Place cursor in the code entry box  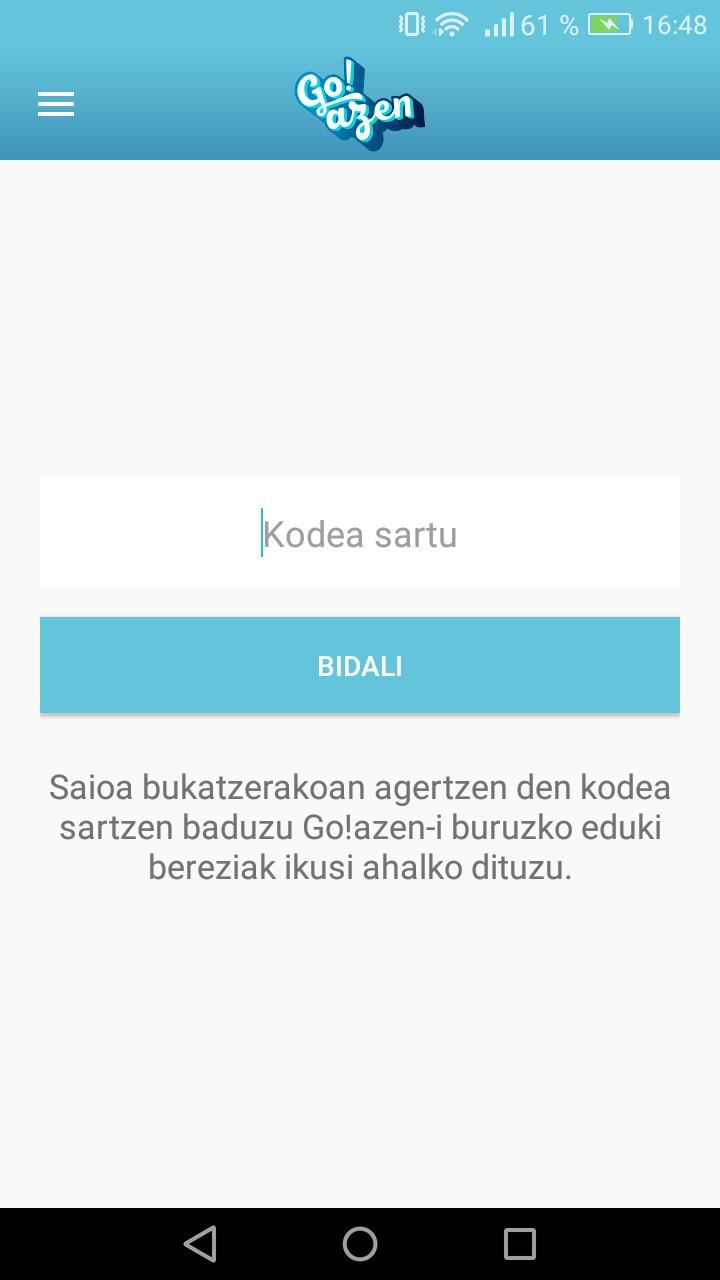click(x=360, y=532)
